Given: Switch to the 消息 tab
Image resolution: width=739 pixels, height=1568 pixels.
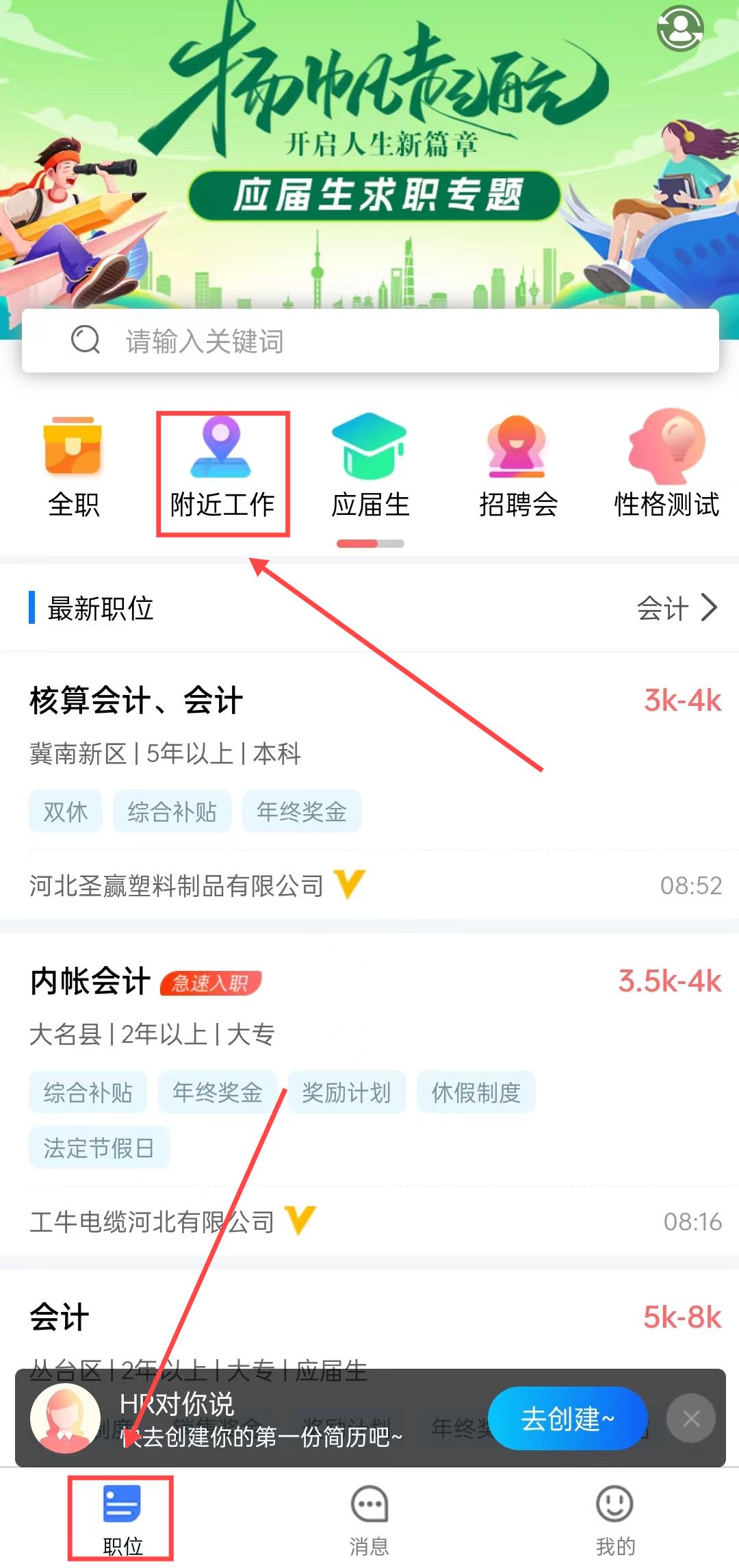Looking at the screenshot, I should click(369, 1518).
